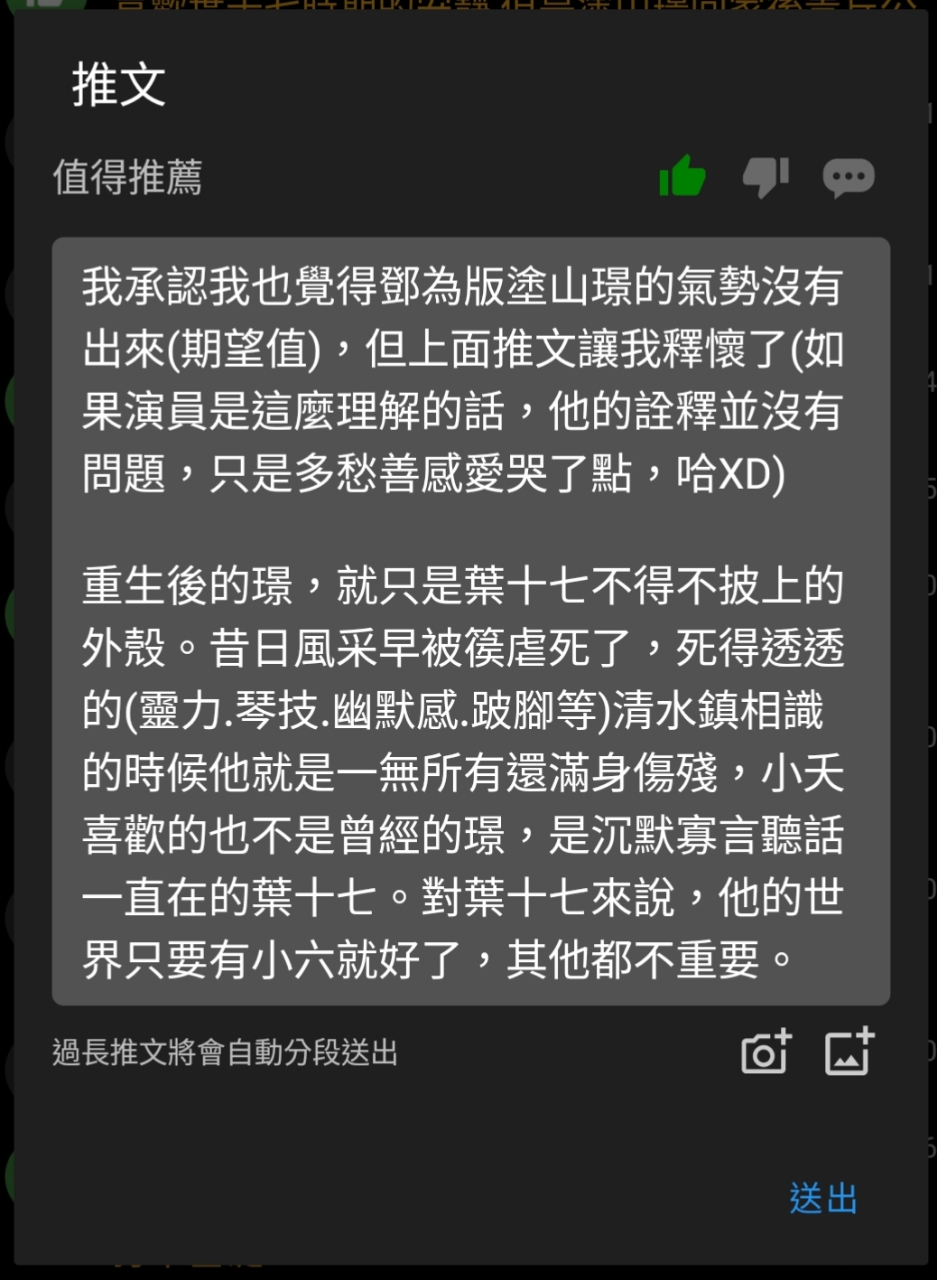Edit the comment text box
937x1280 pixels.
(470, 620)
